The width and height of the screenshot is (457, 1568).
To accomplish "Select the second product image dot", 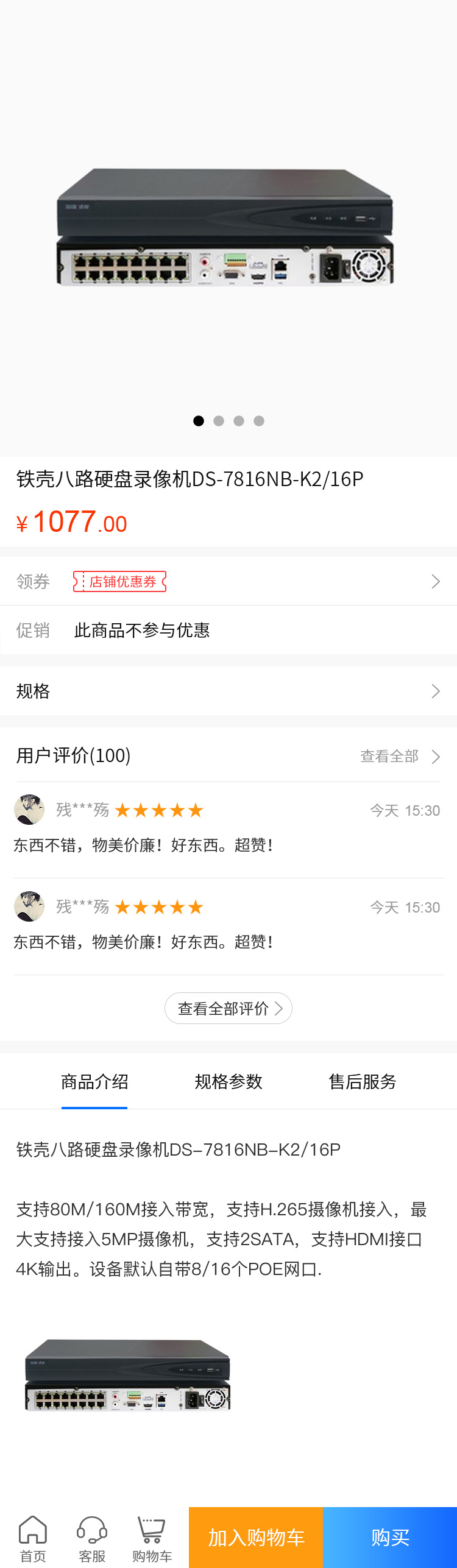I will (219, 421).
